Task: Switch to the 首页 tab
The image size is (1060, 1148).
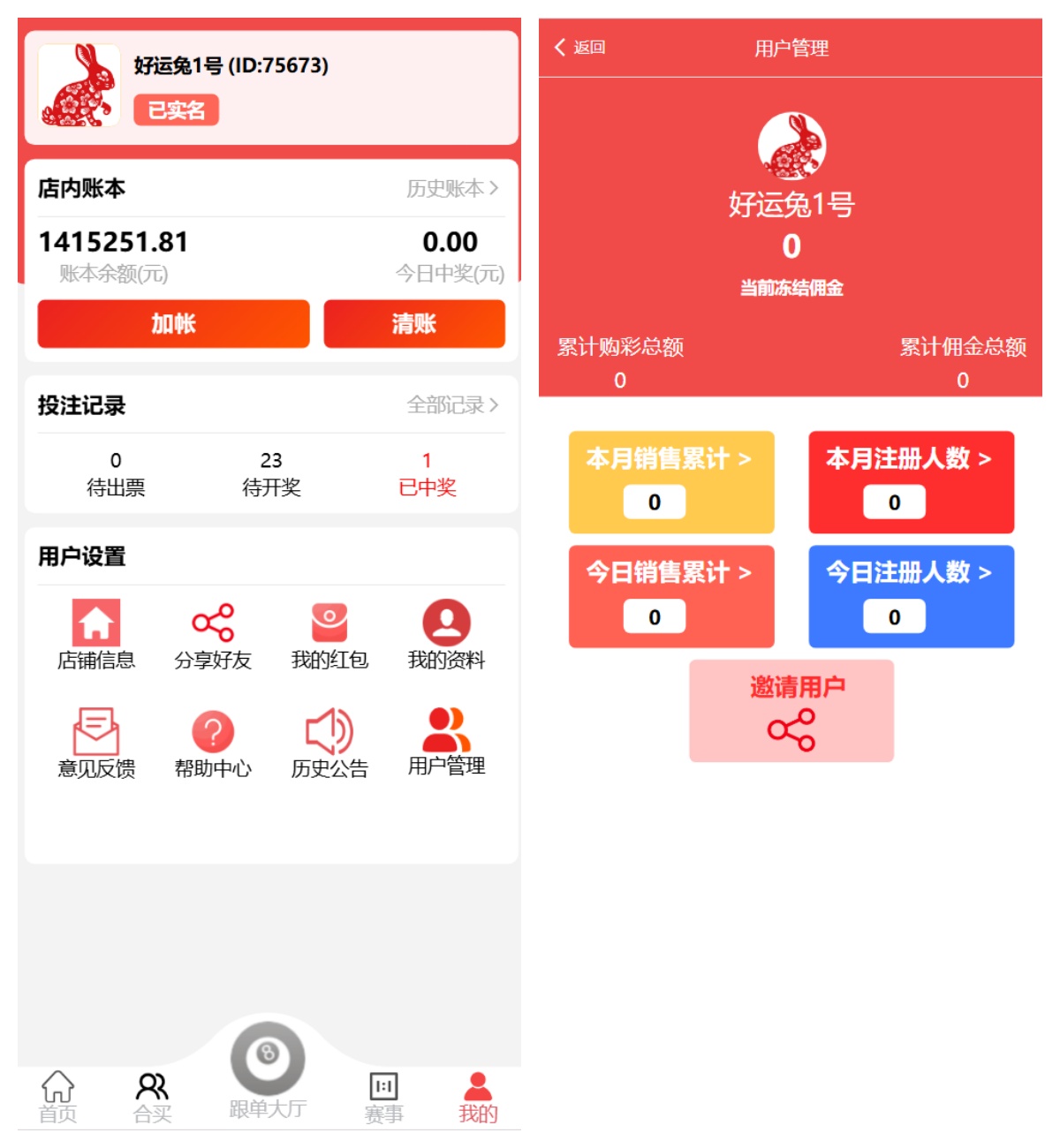Action: (58, 1097)
